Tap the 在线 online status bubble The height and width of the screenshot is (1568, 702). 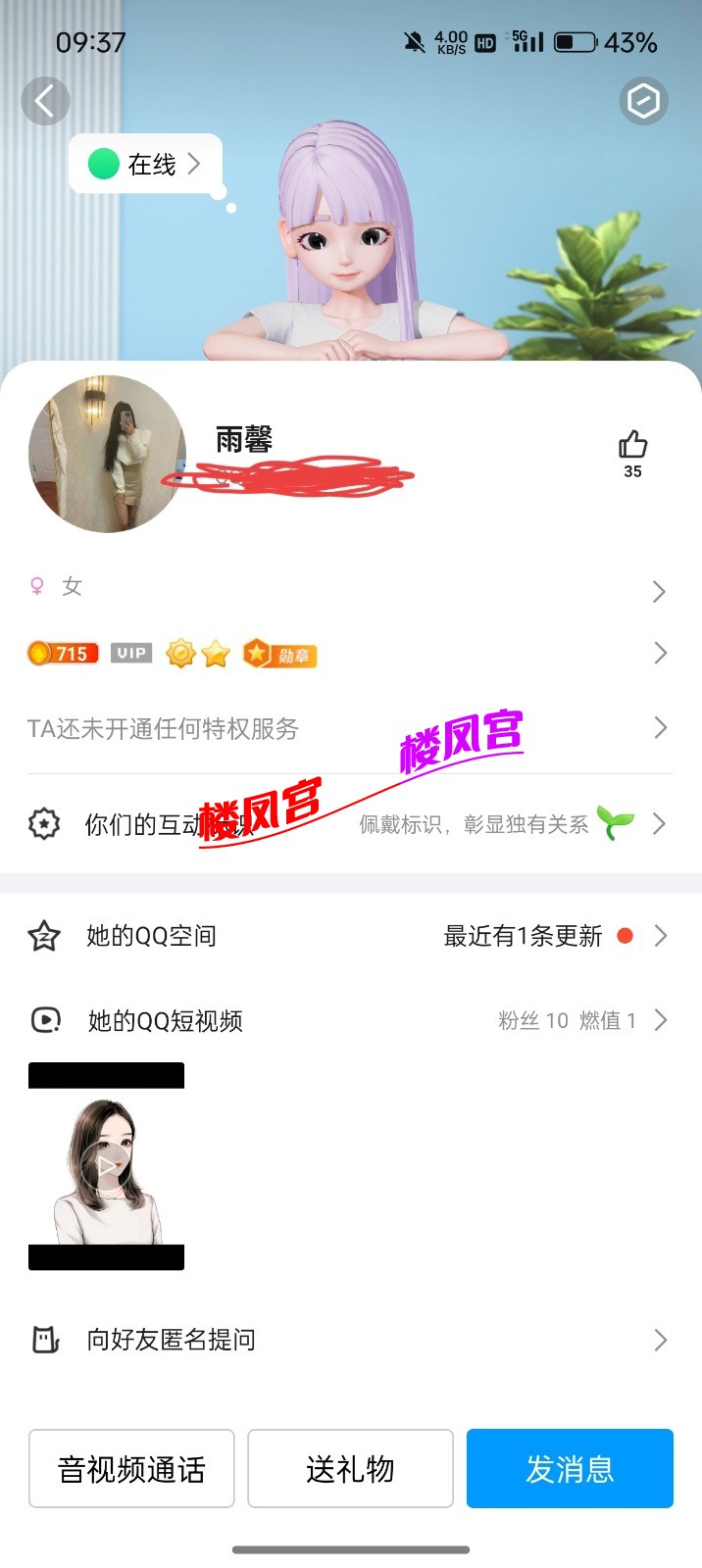pos(145,164)
